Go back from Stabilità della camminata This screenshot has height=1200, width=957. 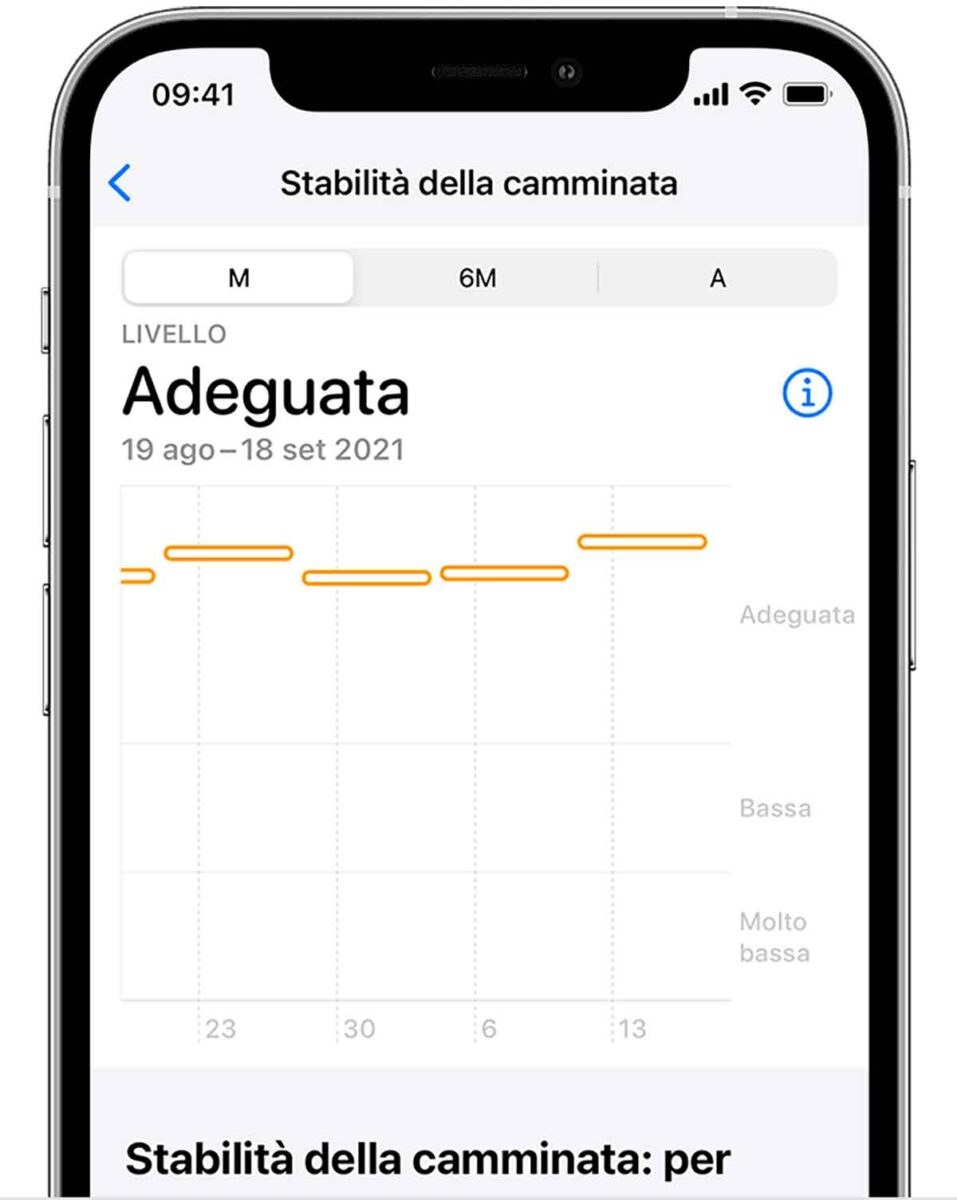(x=120, y=184)
